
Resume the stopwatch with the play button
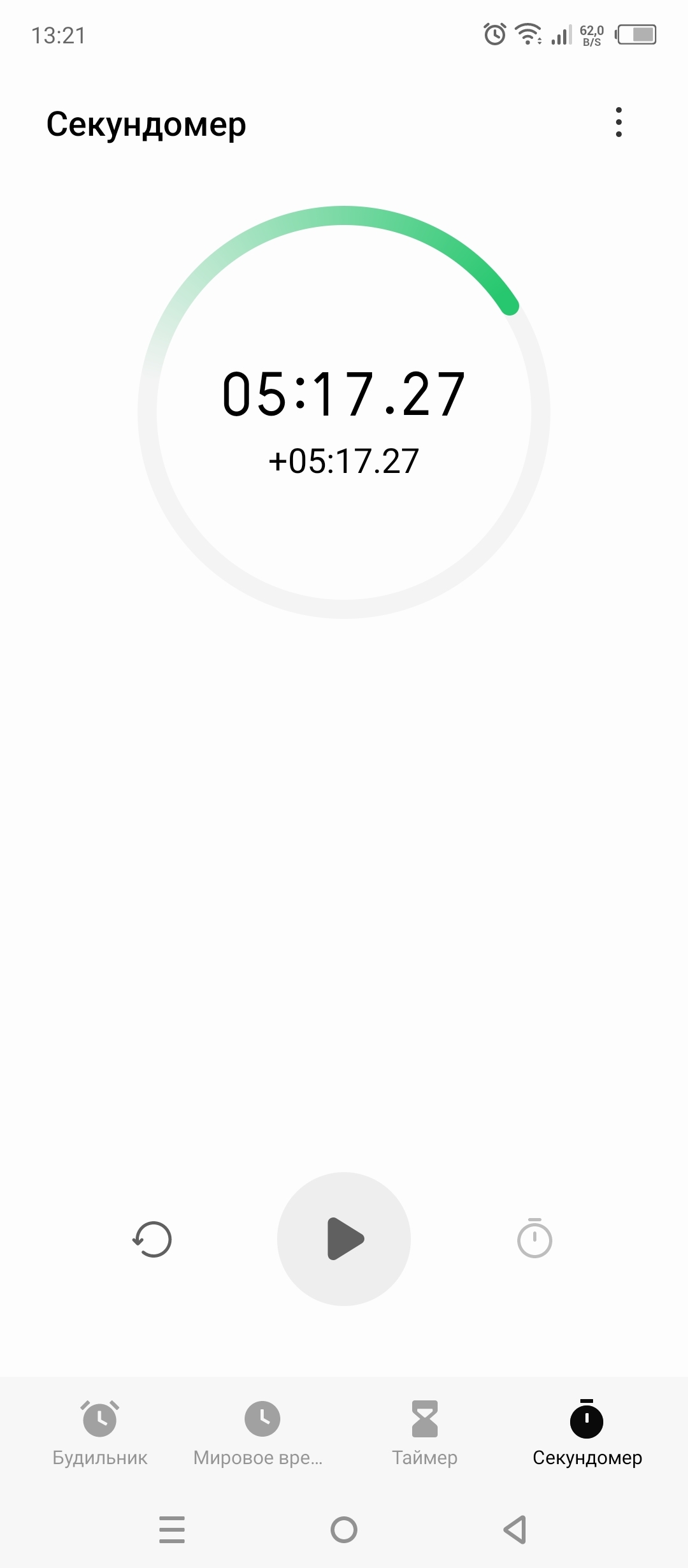[344, 1239]
